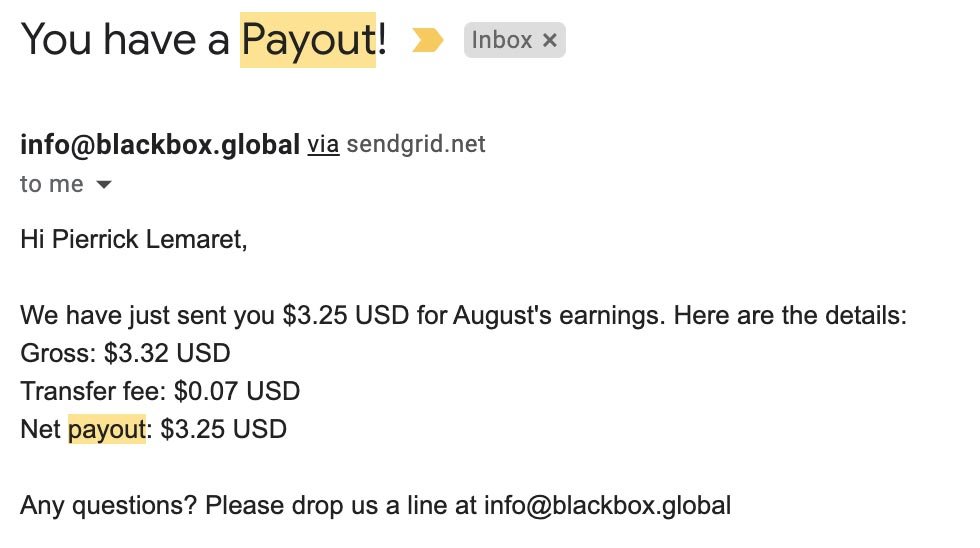Image resolution: width=980 pixels, height=548 pixels.
Task: Expand the "to me" recipient details
Action: 104,184
